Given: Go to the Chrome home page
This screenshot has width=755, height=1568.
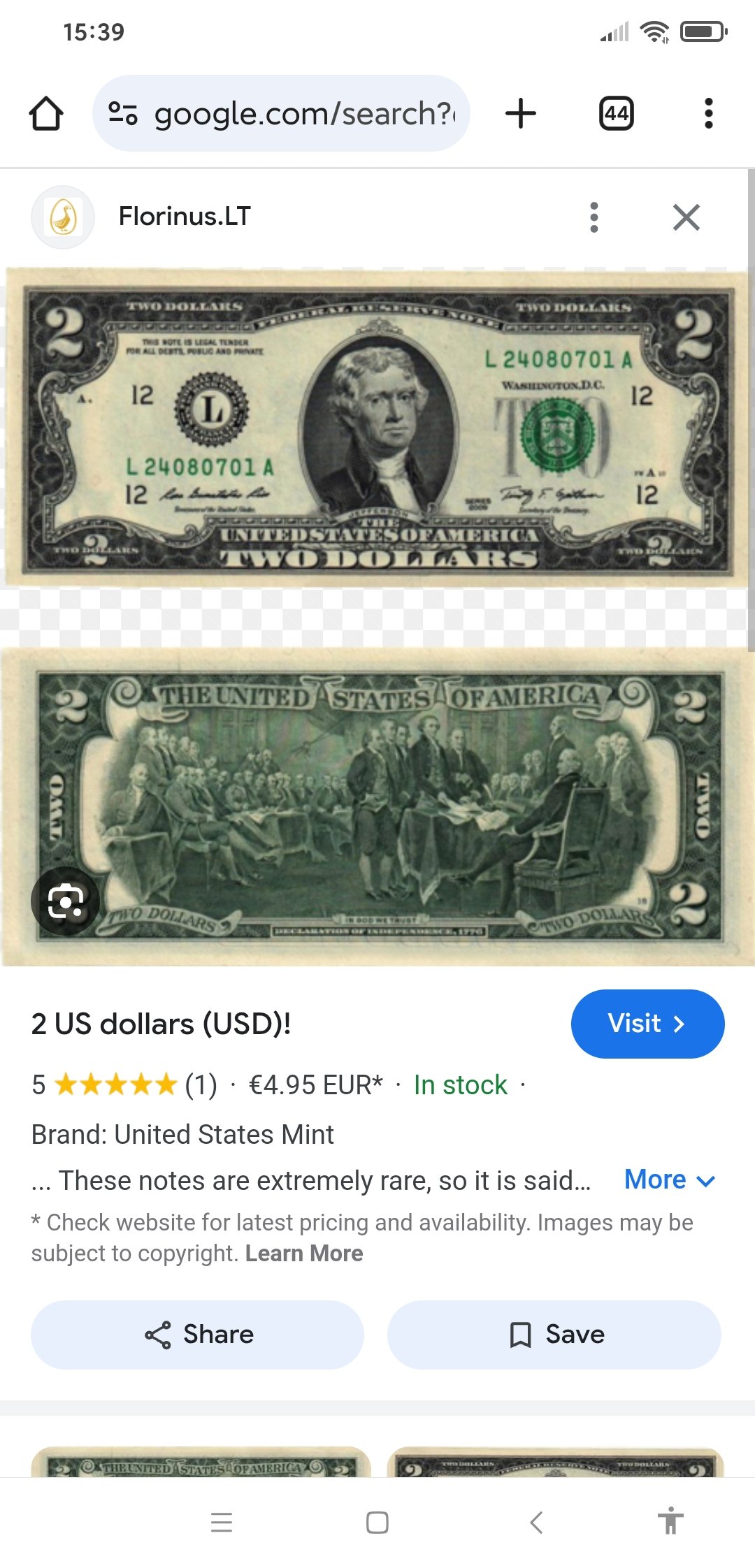Looking at the screenshot, I should pos(46,113).
